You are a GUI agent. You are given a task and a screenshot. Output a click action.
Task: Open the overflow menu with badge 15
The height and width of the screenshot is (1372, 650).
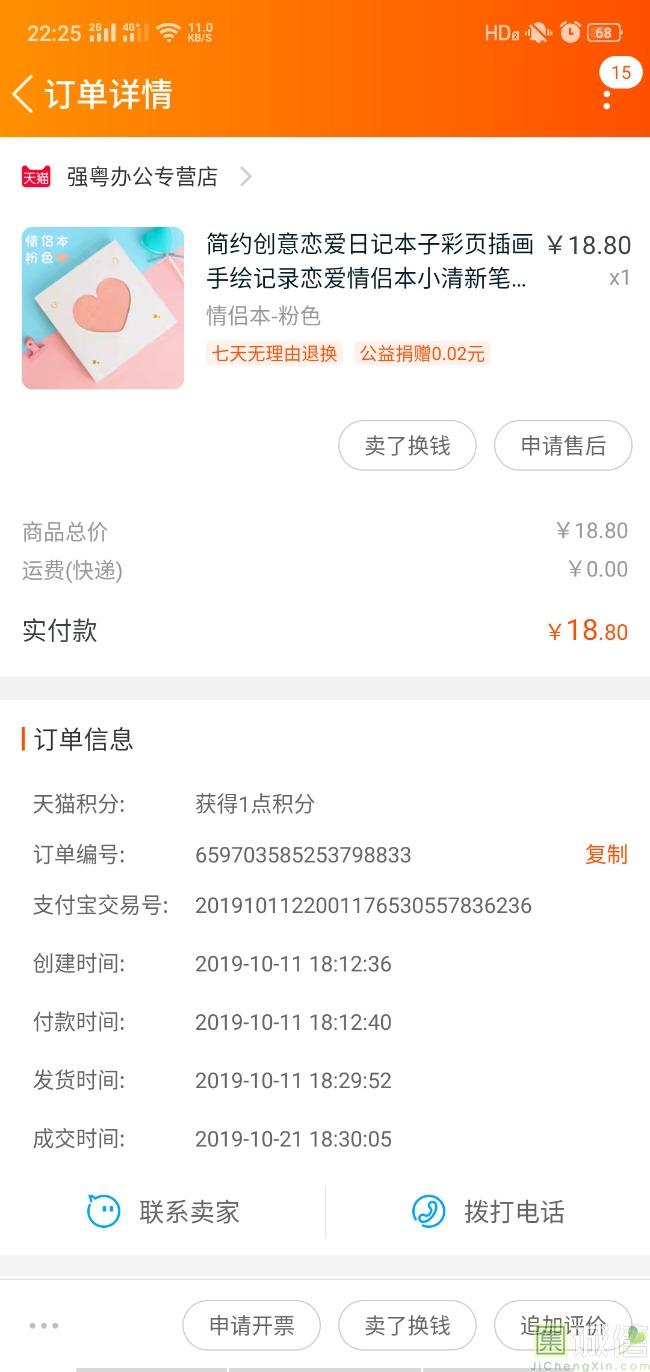click(x=607, y=98)
